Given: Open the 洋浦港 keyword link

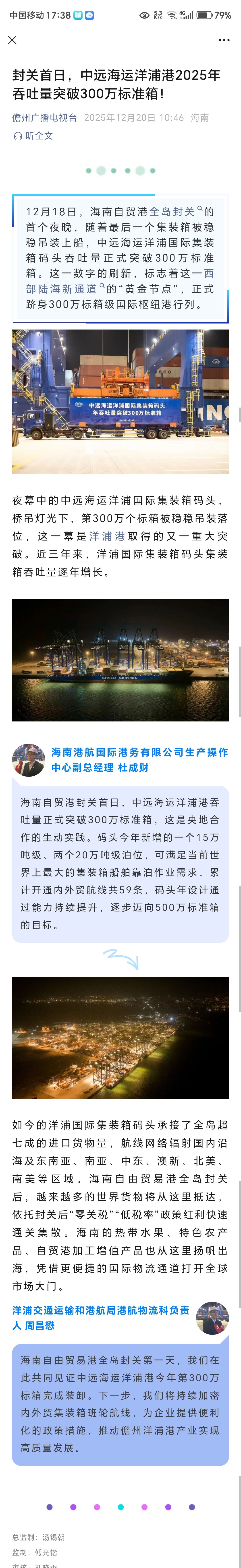Looking at the screenshot, I should (x=107, y=536).
